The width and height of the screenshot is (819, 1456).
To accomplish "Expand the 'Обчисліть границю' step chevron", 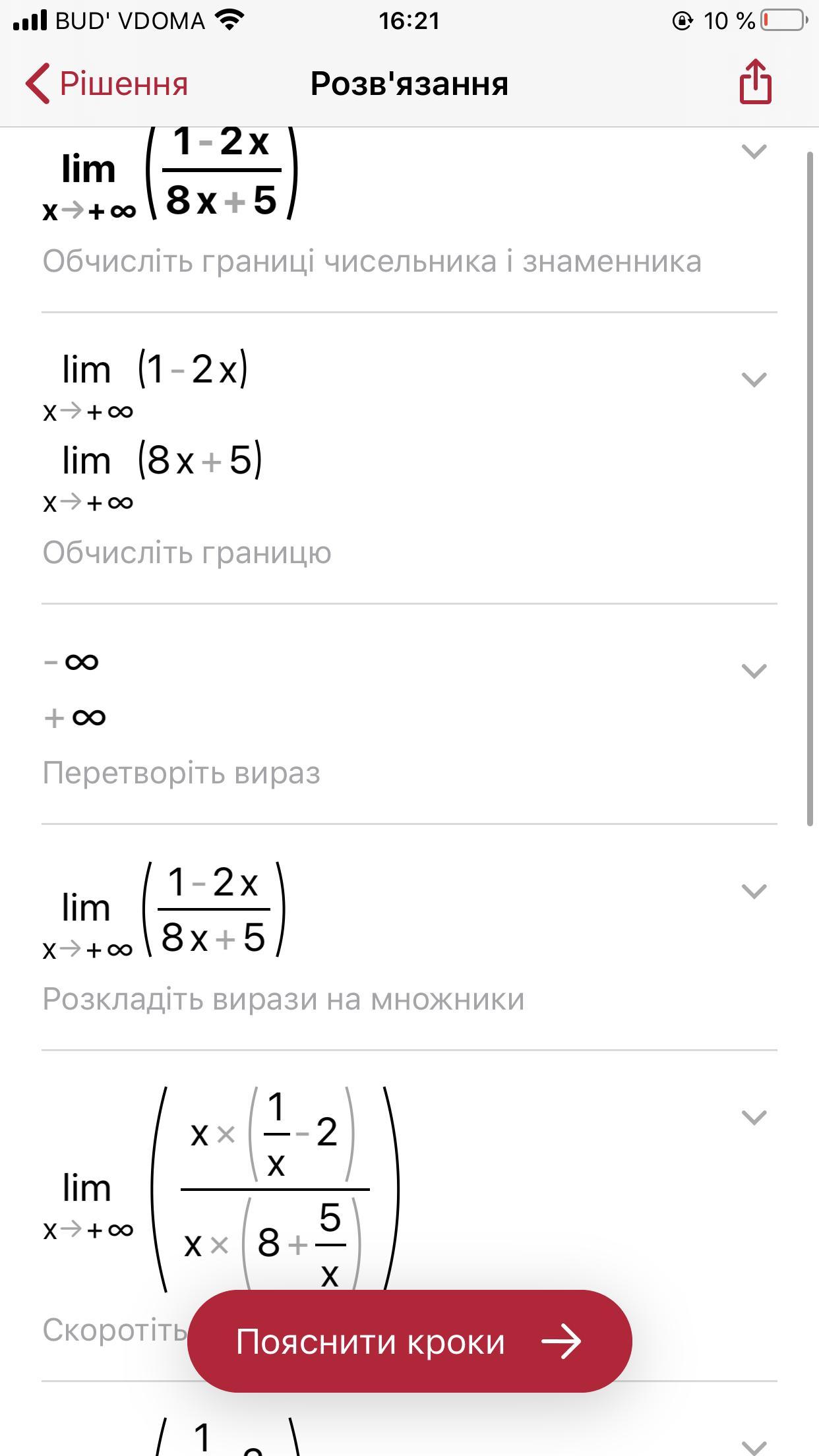I will (754, 379).
